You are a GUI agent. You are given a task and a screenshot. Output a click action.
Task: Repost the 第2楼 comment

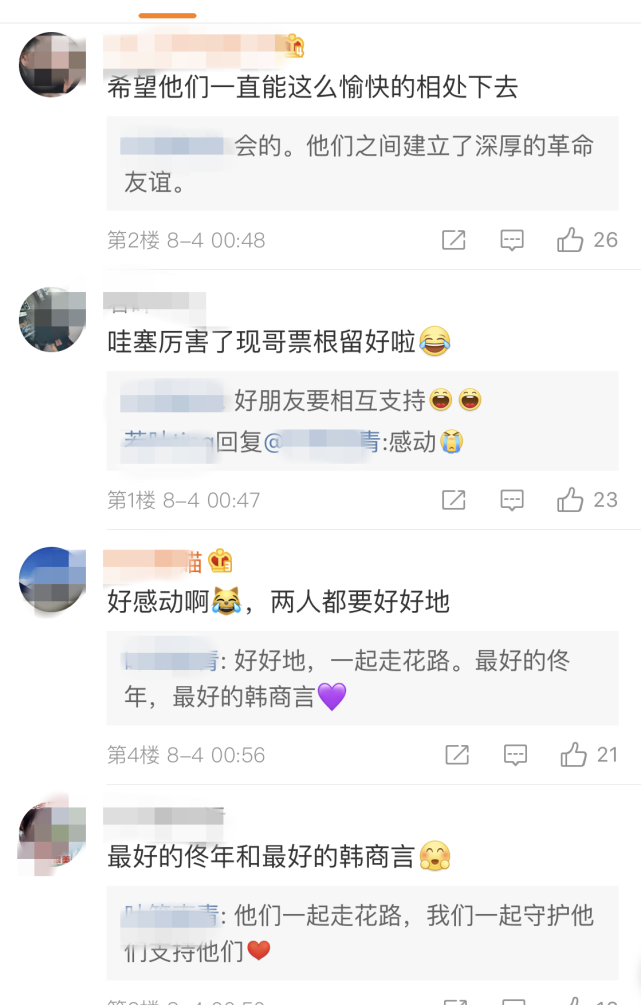[454, 240]
